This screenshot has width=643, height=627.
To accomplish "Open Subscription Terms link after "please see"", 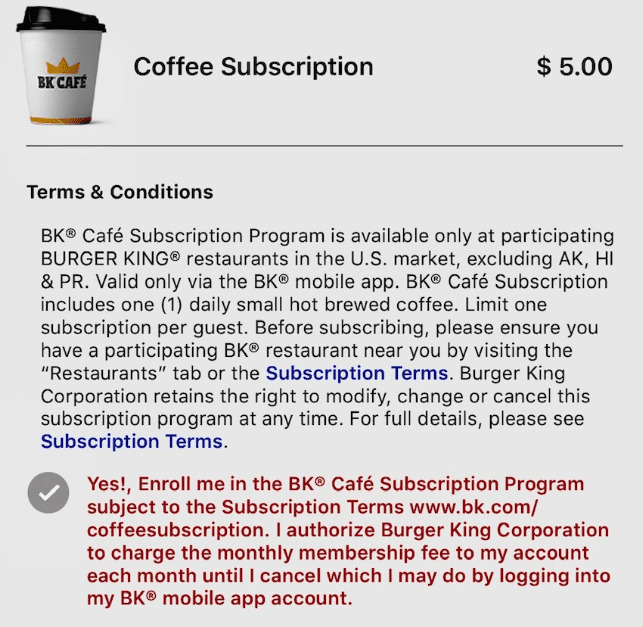I will coord(132,441).
